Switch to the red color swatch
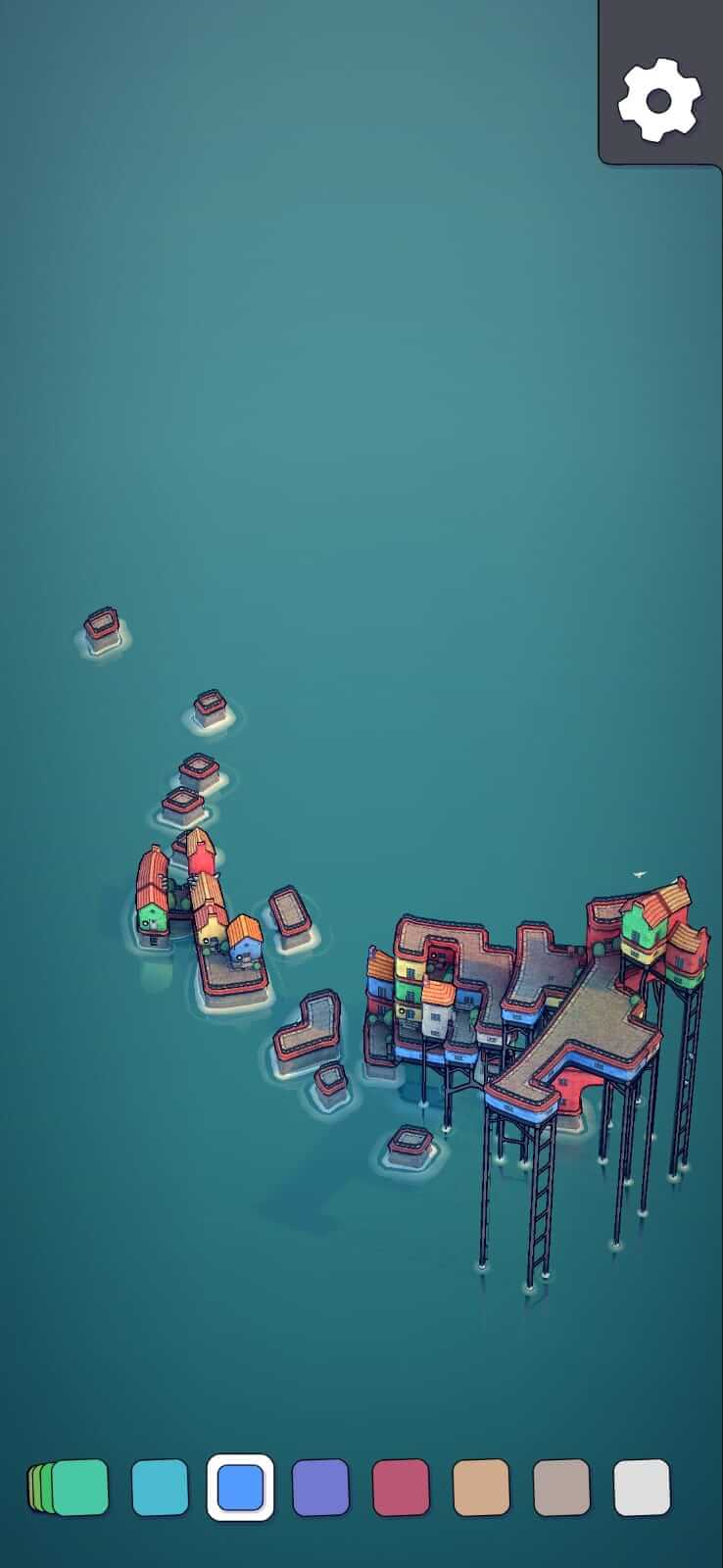This screenshot has height=1568, width=723. coord(401,1487)
